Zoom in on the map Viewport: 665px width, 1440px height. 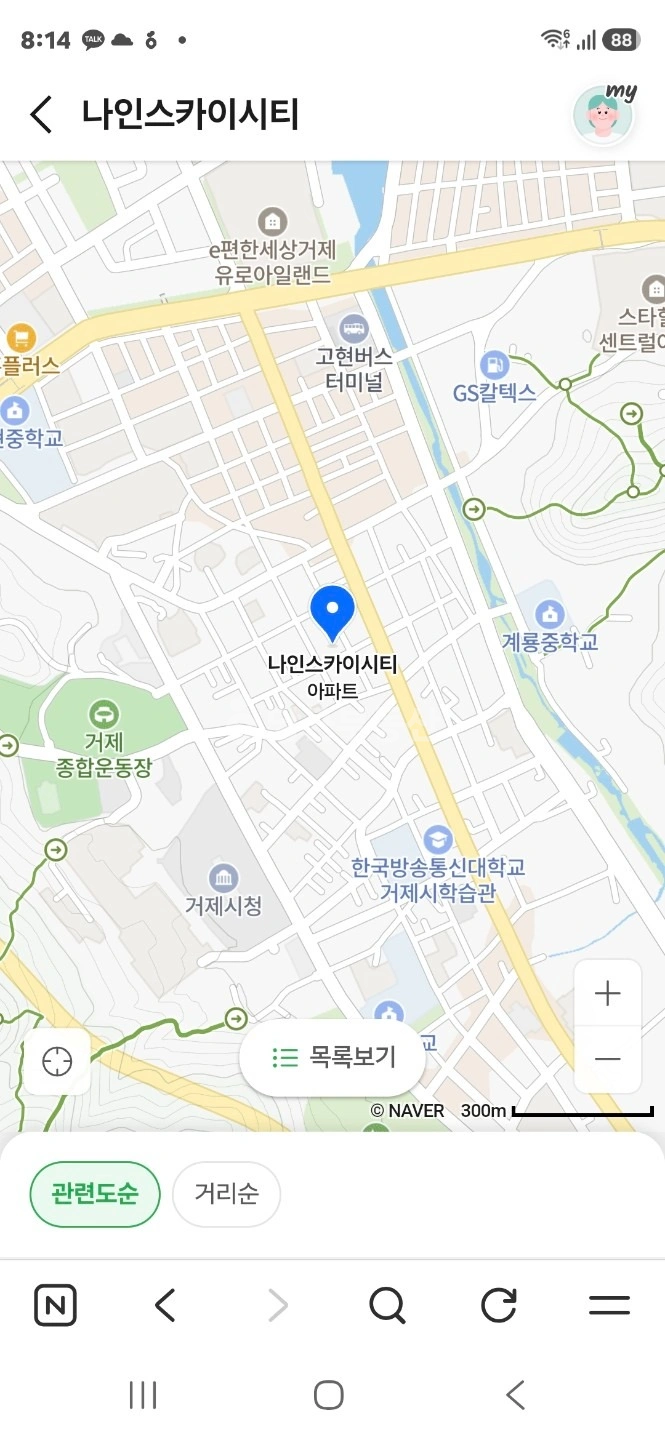pyautogui.click(x=607, y=993)
